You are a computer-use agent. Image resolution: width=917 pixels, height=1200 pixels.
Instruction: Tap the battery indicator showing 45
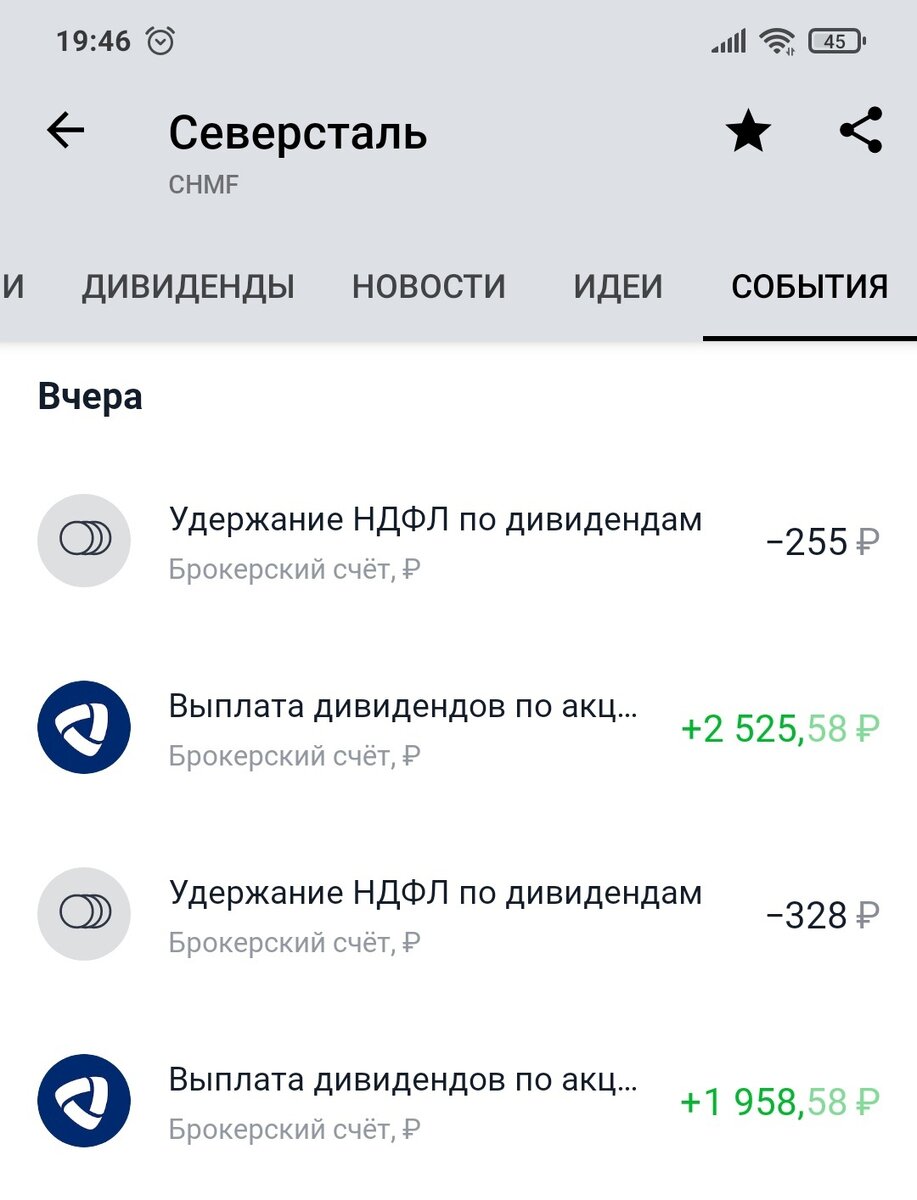coord(833,41)
